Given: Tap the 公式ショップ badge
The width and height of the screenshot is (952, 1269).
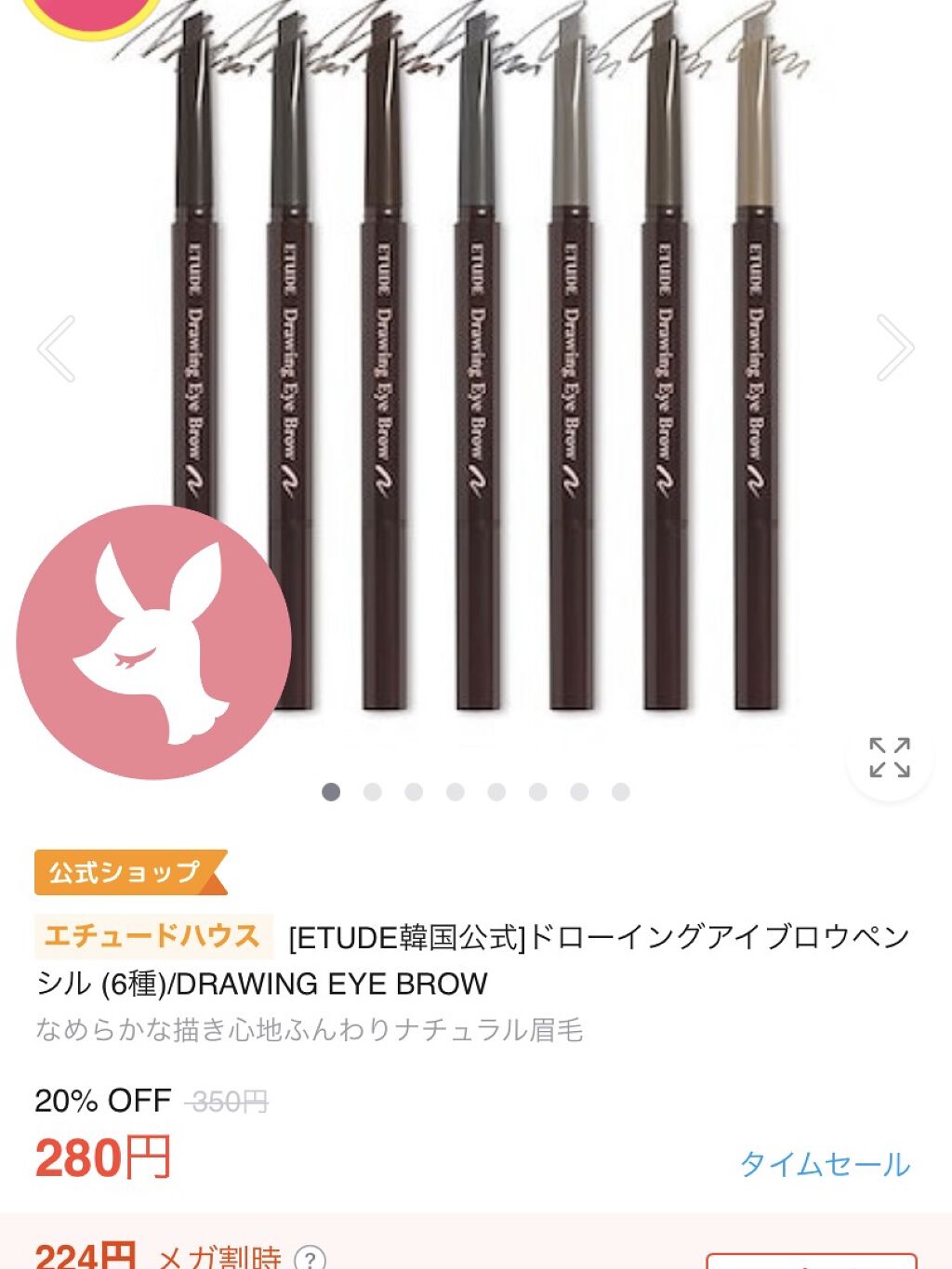Looking at the screenshot, I should [128, 872].
